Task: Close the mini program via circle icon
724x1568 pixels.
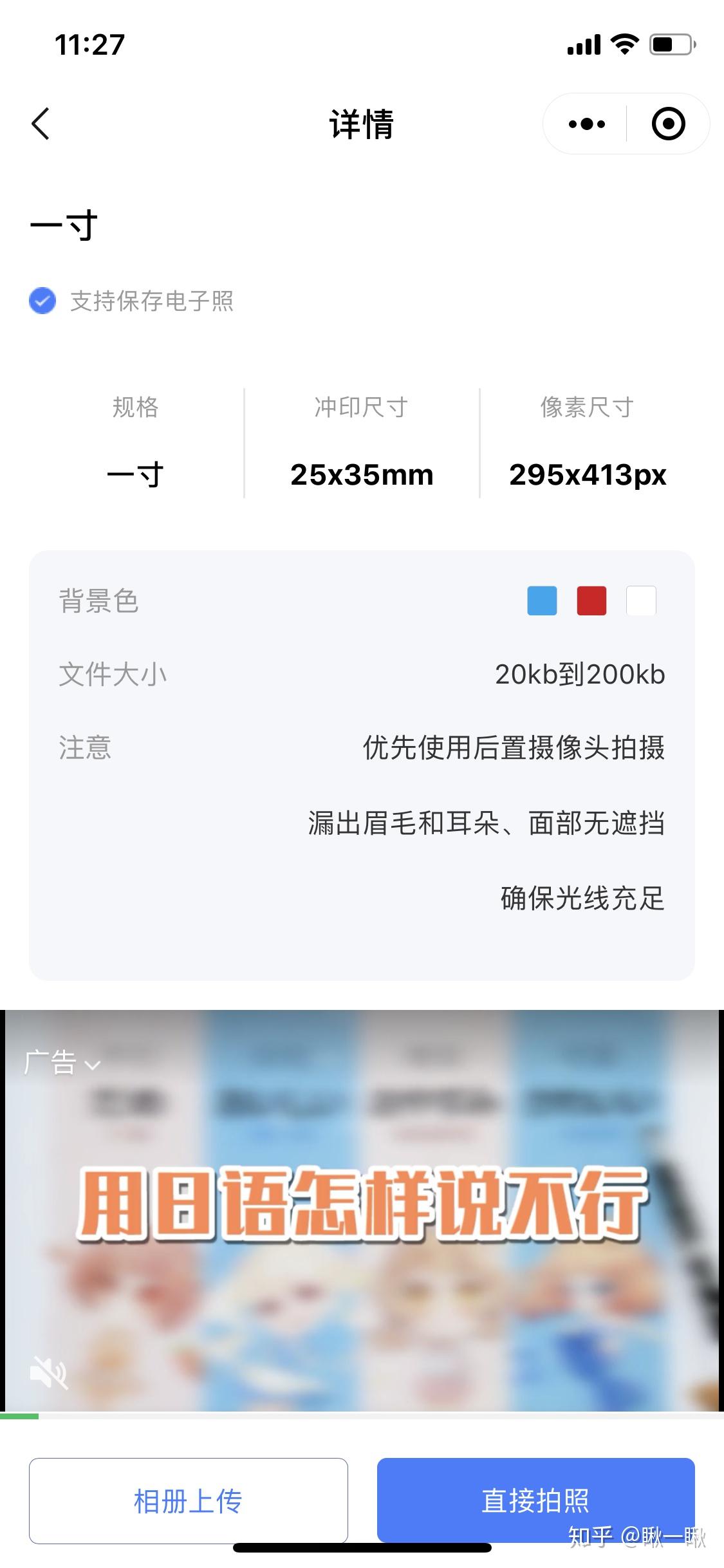Action: (x=668, y=124)
